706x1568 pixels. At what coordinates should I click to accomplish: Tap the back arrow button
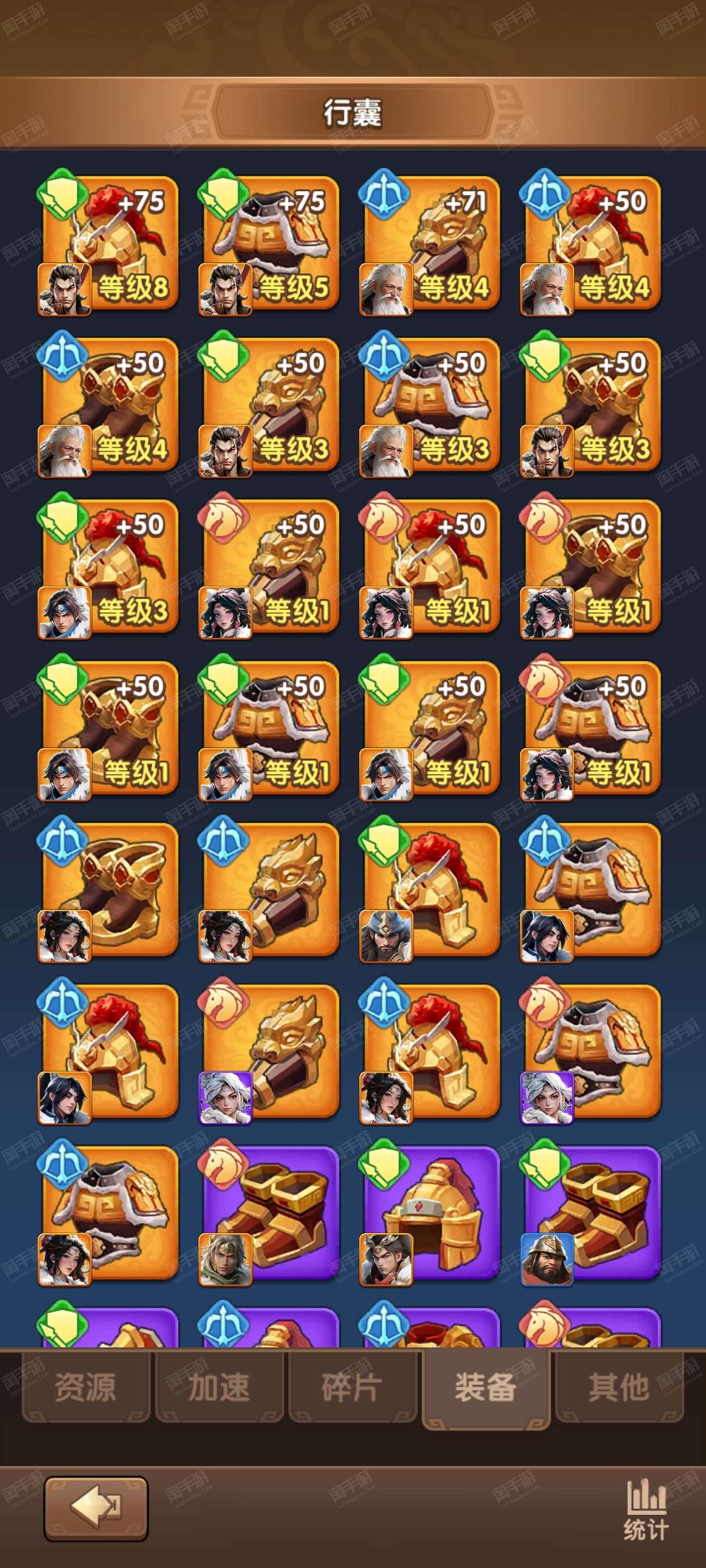pyautogui.click(x=96, y=1508)
